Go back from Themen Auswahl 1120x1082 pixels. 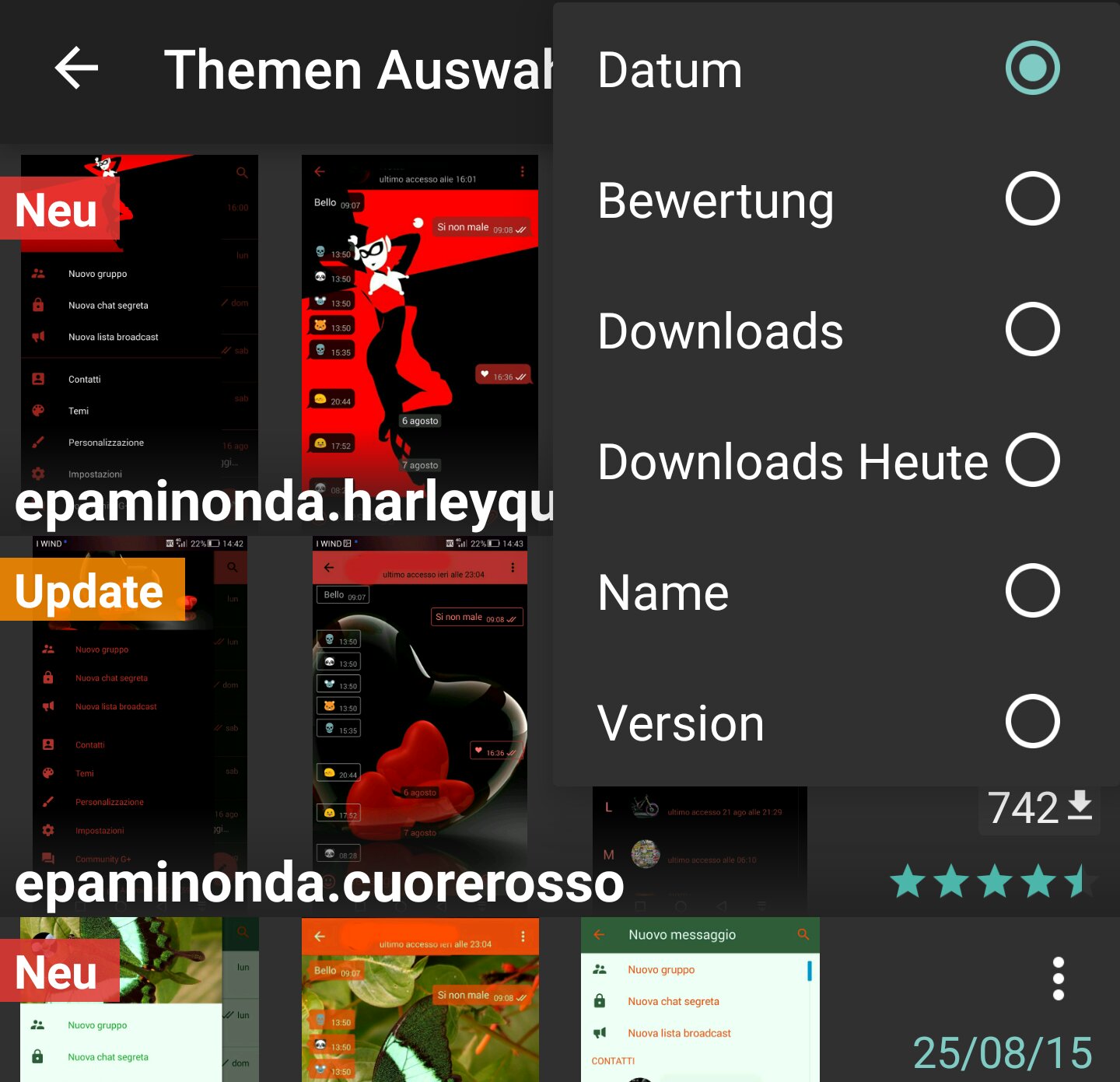(x=76, y=68)
